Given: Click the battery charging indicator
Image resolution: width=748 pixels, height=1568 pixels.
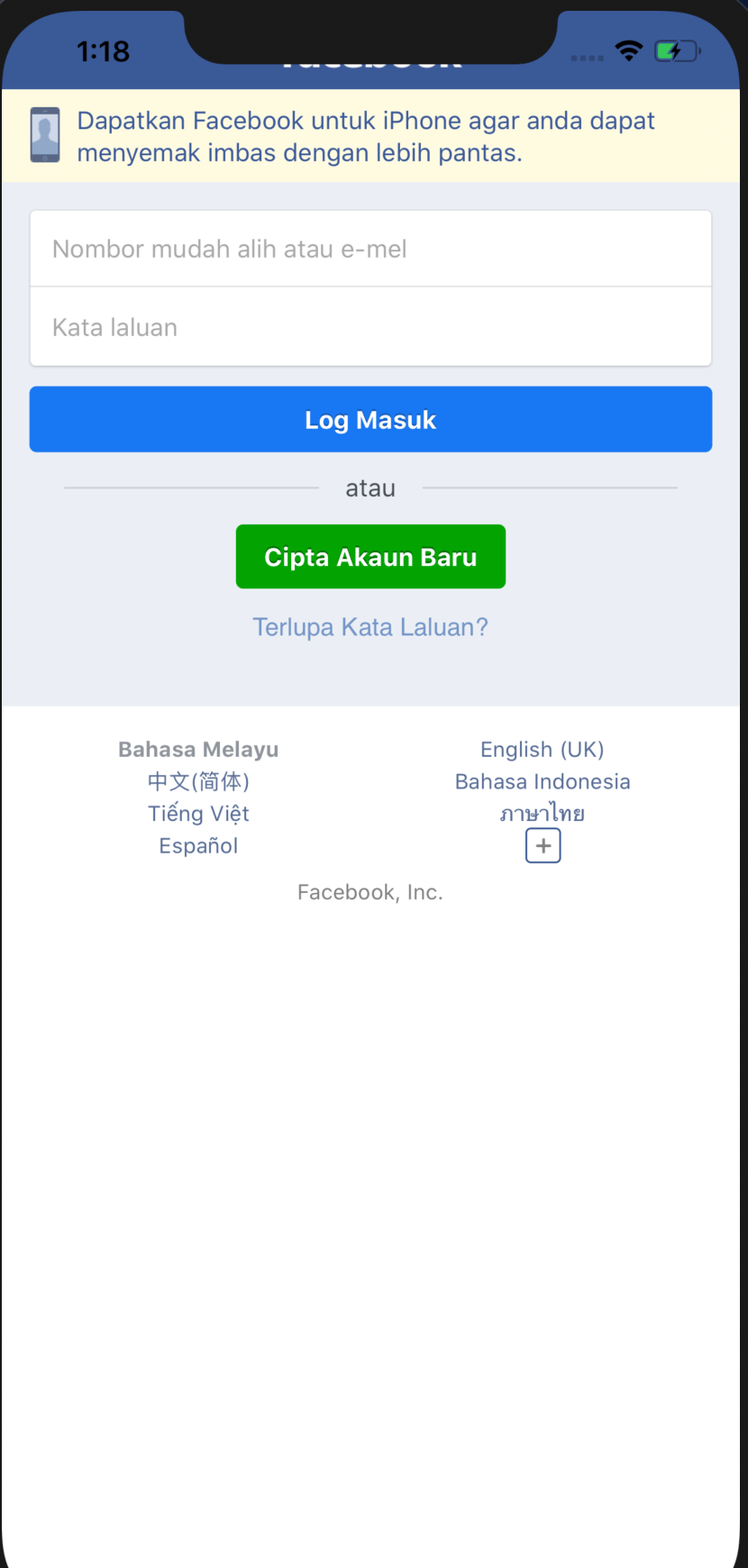Looking at the screenshot, I should [x=676, y=51].
